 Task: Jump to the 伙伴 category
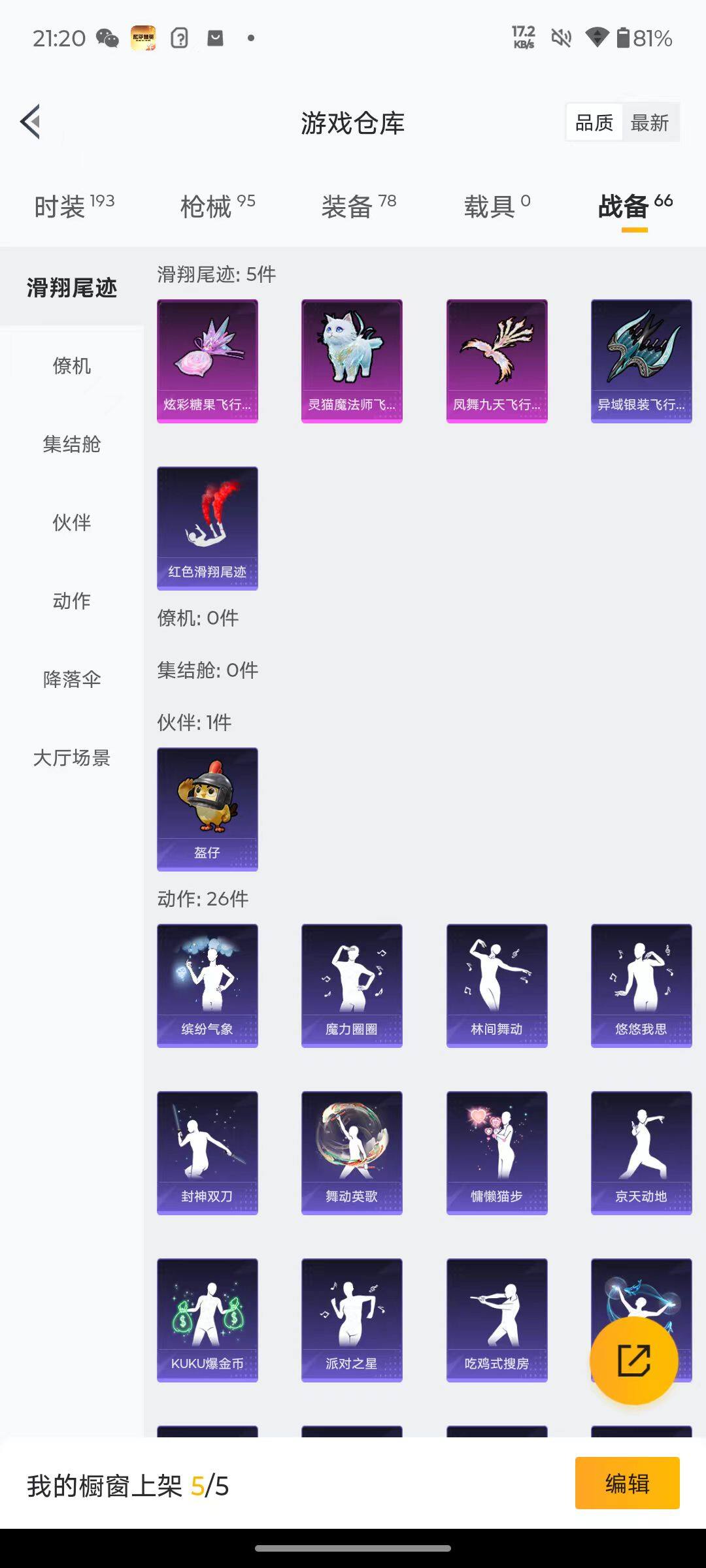click(x=72, y=523)
